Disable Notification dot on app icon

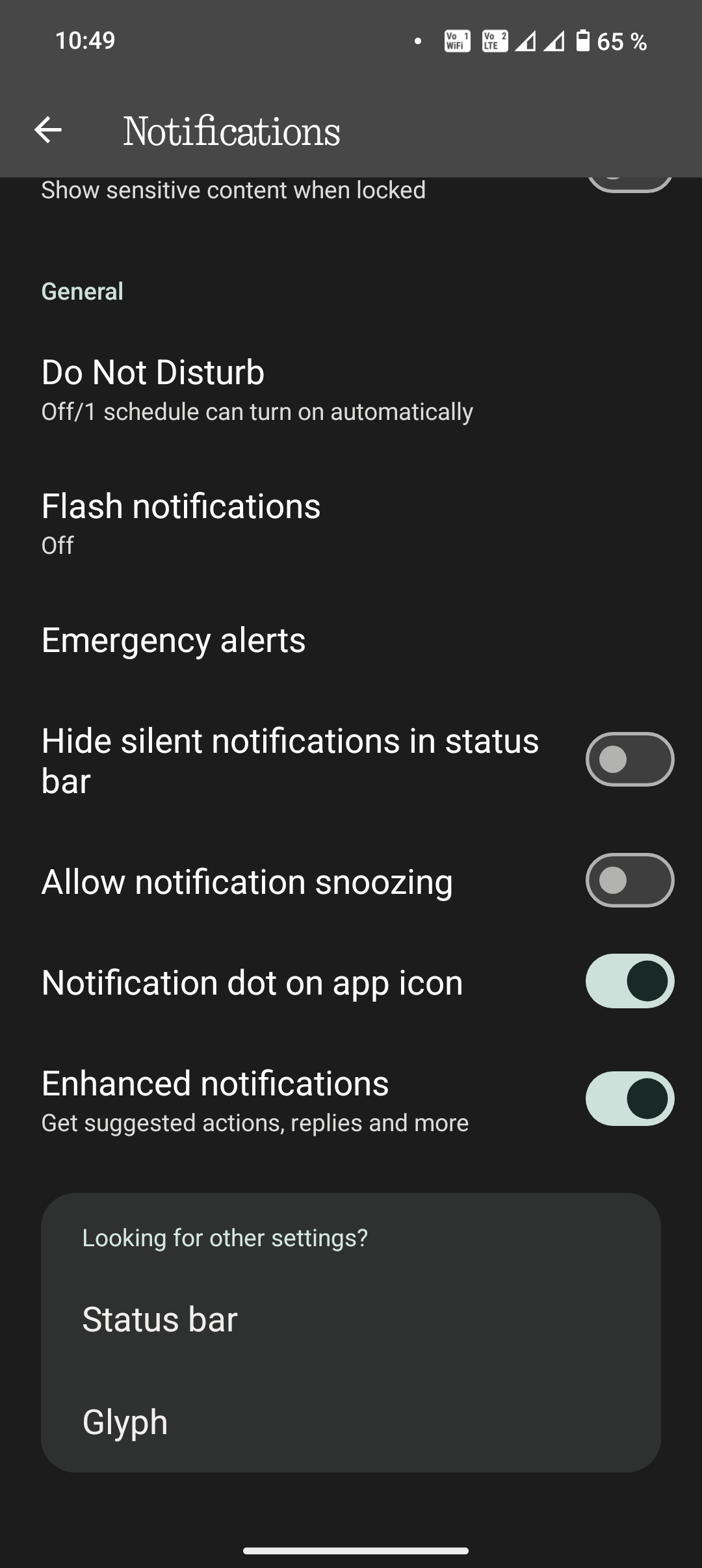pos(629,981)
